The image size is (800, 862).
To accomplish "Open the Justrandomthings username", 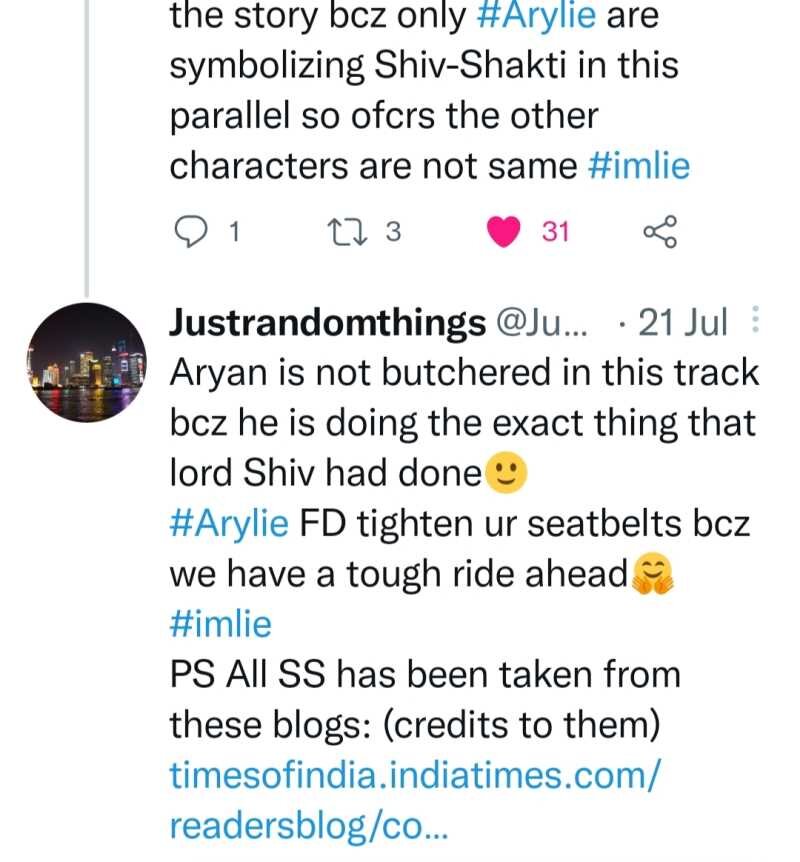I will [x=330, y=322].
